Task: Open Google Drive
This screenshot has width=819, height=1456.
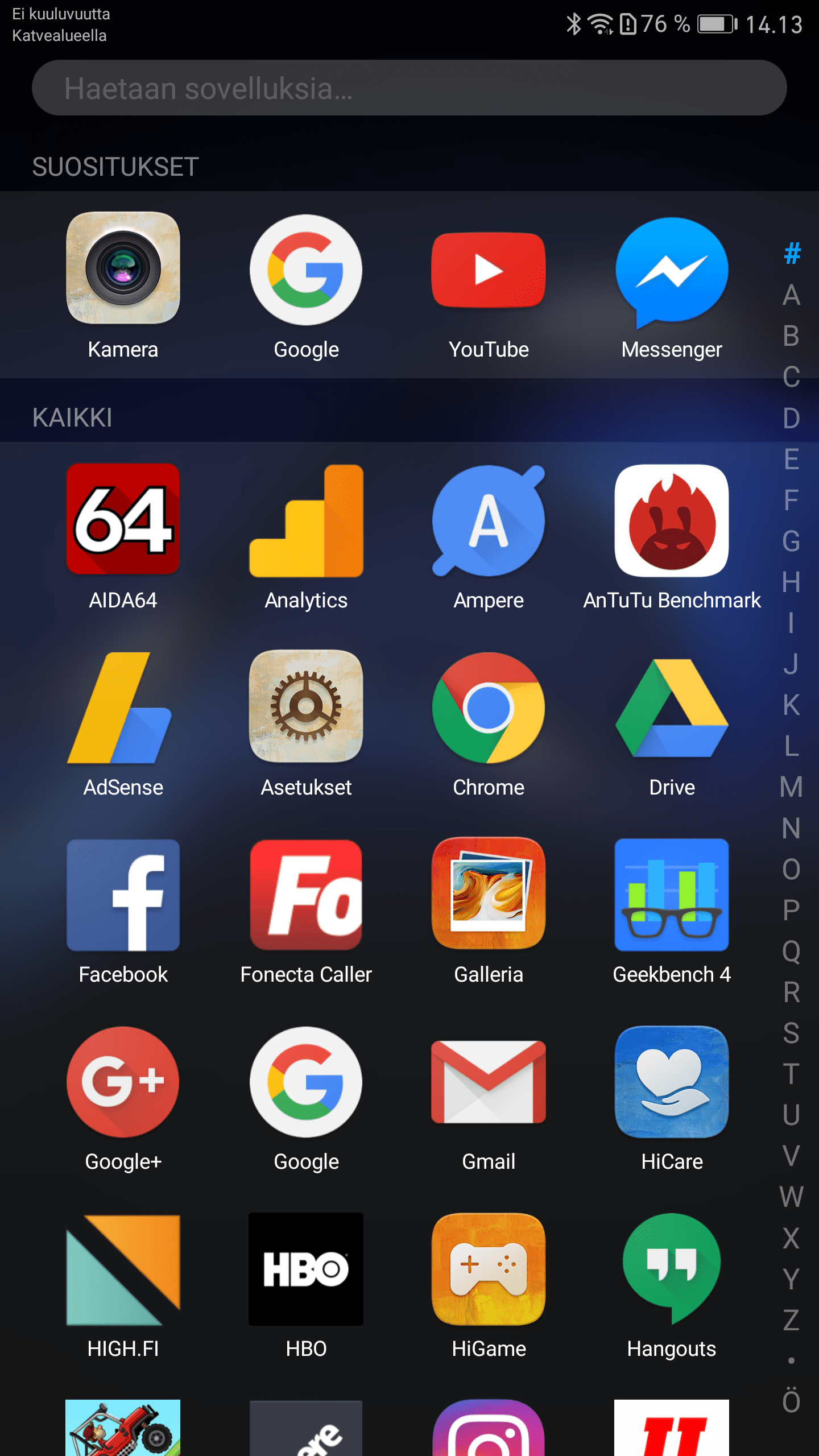Action: 672,708
